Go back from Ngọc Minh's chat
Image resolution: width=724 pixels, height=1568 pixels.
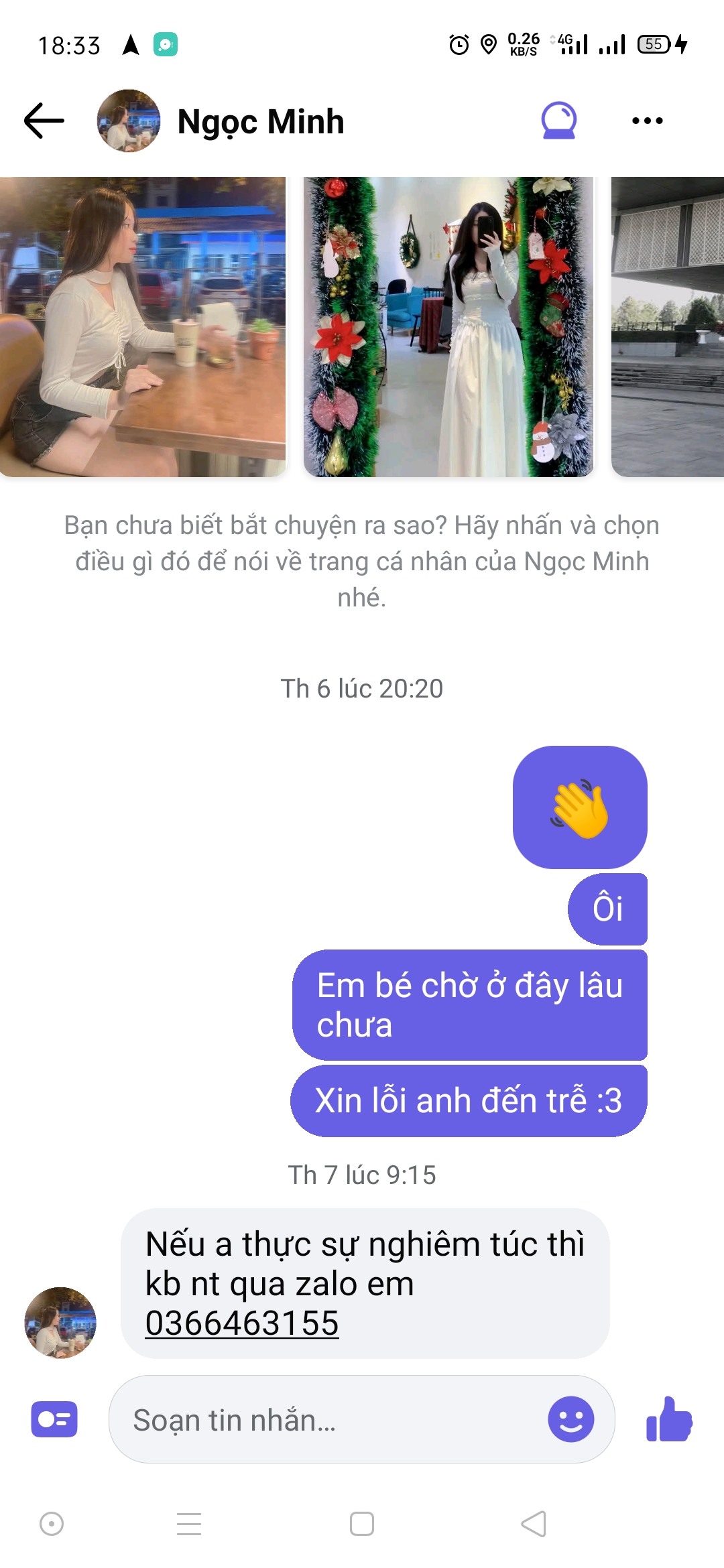[44, 121]
